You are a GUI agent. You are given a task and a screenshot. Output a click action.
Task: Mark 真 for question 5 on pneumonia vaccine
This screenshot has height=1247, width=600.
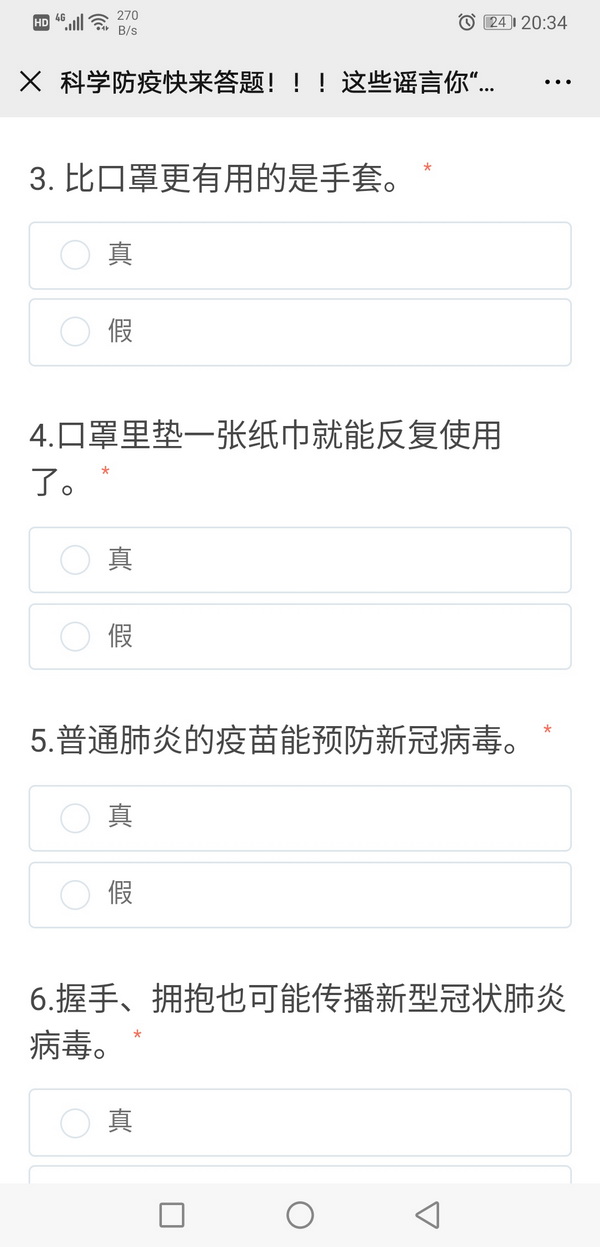pos(76,818)
